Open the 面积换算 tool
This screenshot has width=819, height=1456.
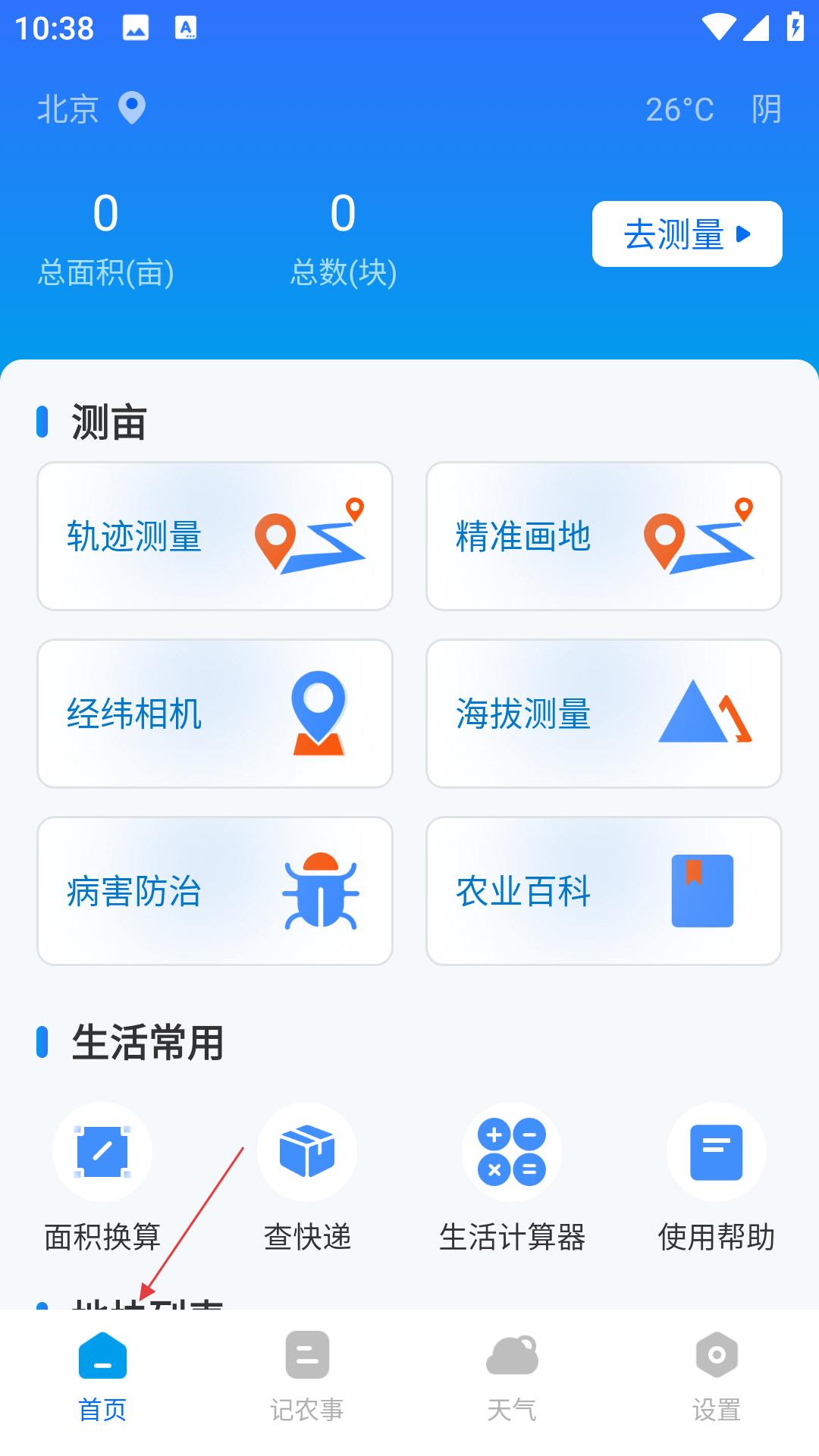pyautogui.click(x=102, y=1178)
